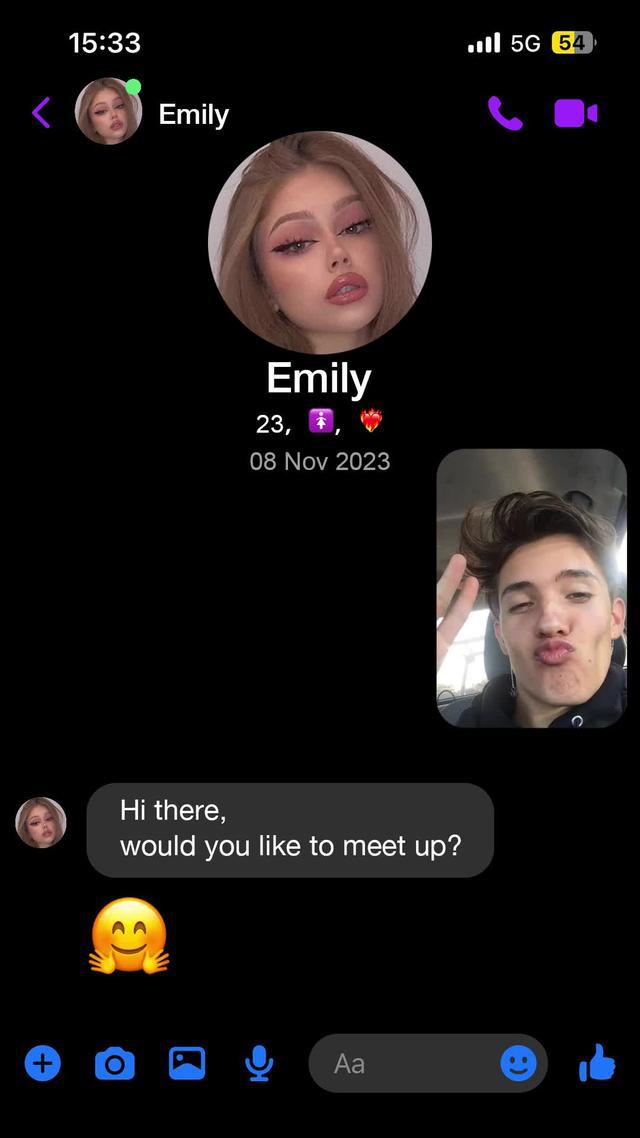Viewport: 640px width, 1138px height.
Task: View Emily's large profile picture
Action: pyautogui.click(x=320, y=241)
